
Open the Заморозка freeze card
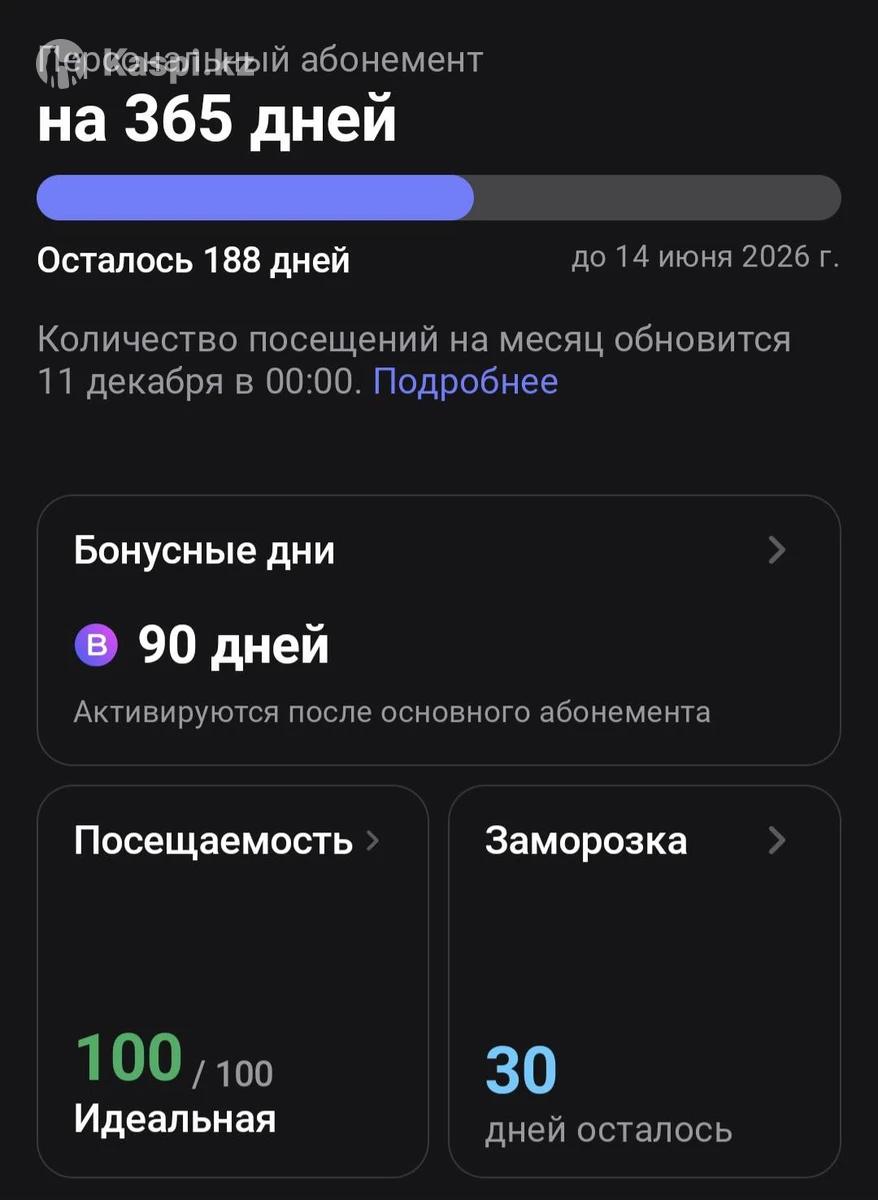tap(644, 980)
